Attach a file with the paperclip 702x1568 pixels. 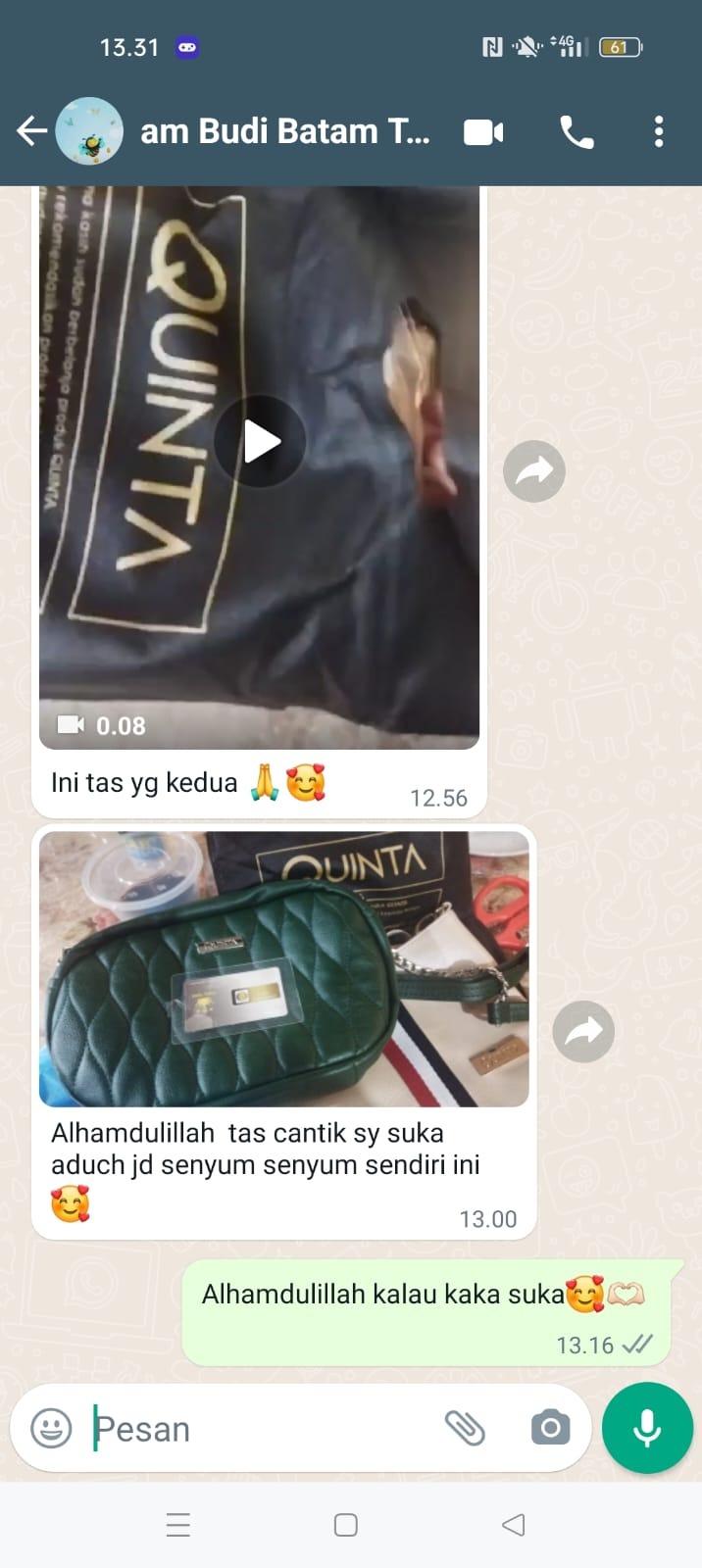pos(465,1428)
